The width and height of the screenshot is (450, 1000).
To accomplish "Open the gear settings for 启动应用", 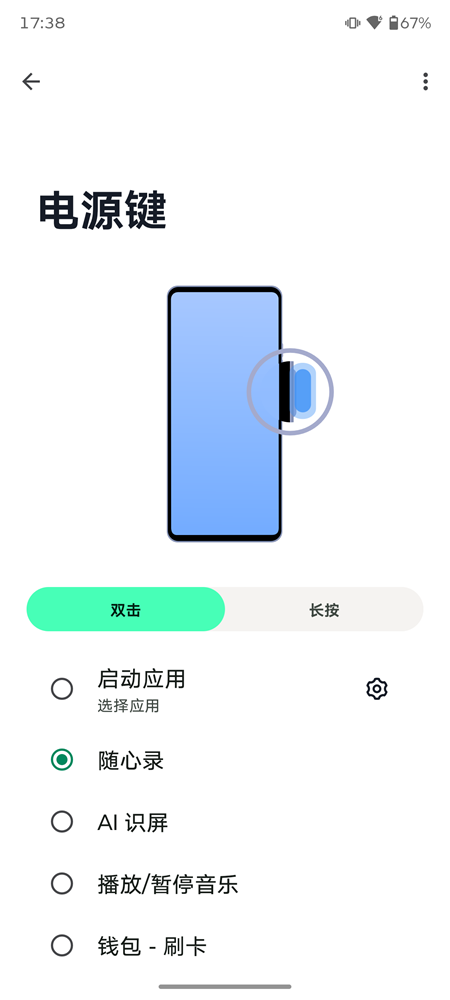I will [377, 689].
